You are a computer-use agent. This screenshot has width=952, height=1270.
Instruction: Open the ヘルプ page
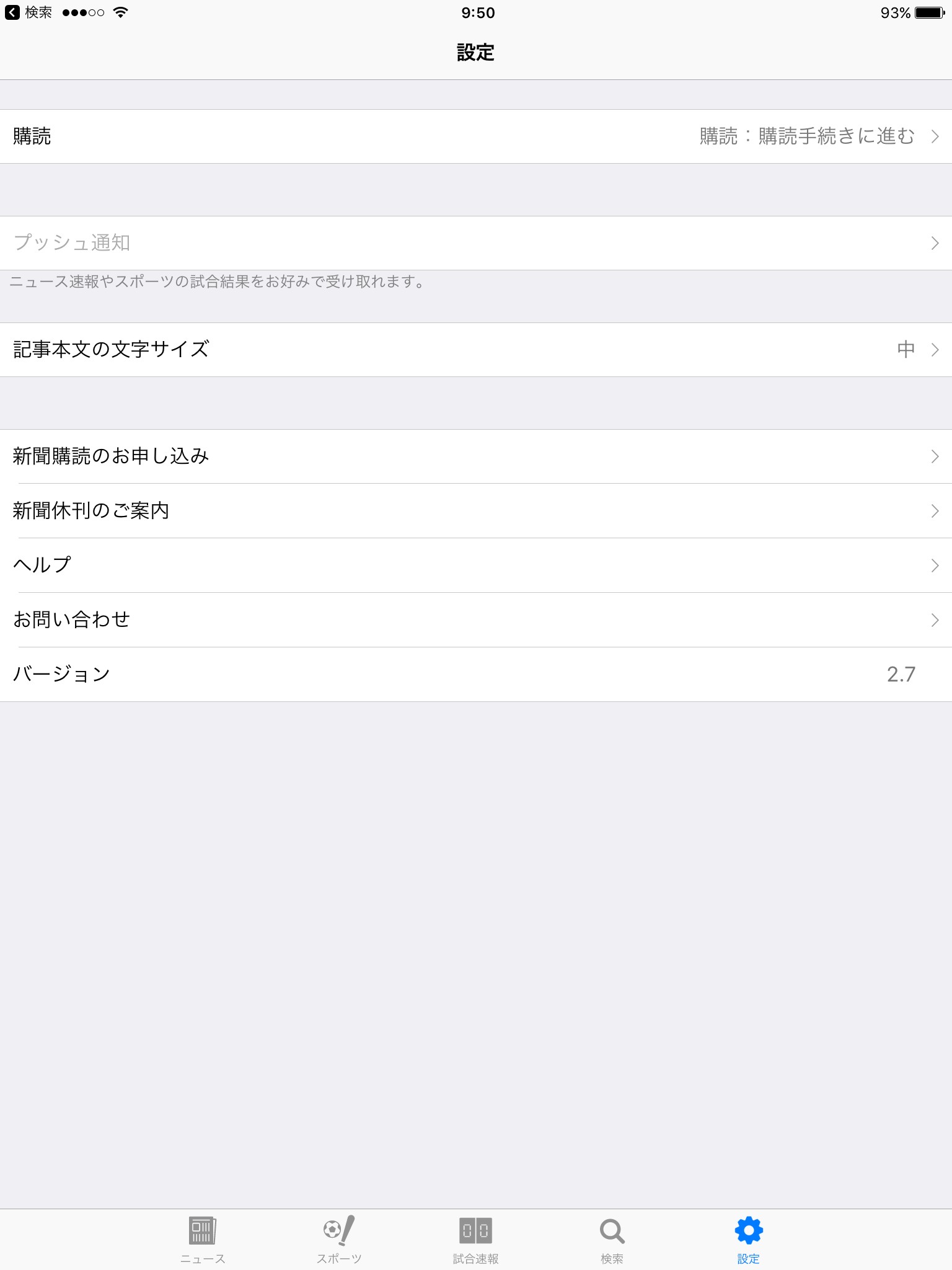pos(476,566)
